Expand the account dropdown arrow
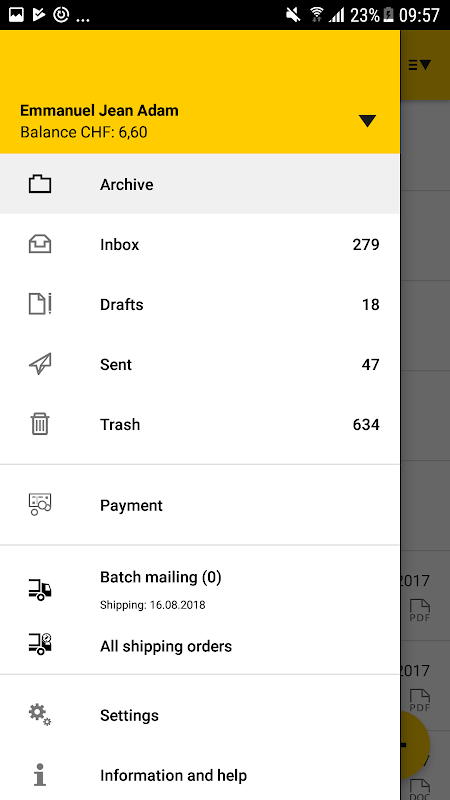 [367, 121]
